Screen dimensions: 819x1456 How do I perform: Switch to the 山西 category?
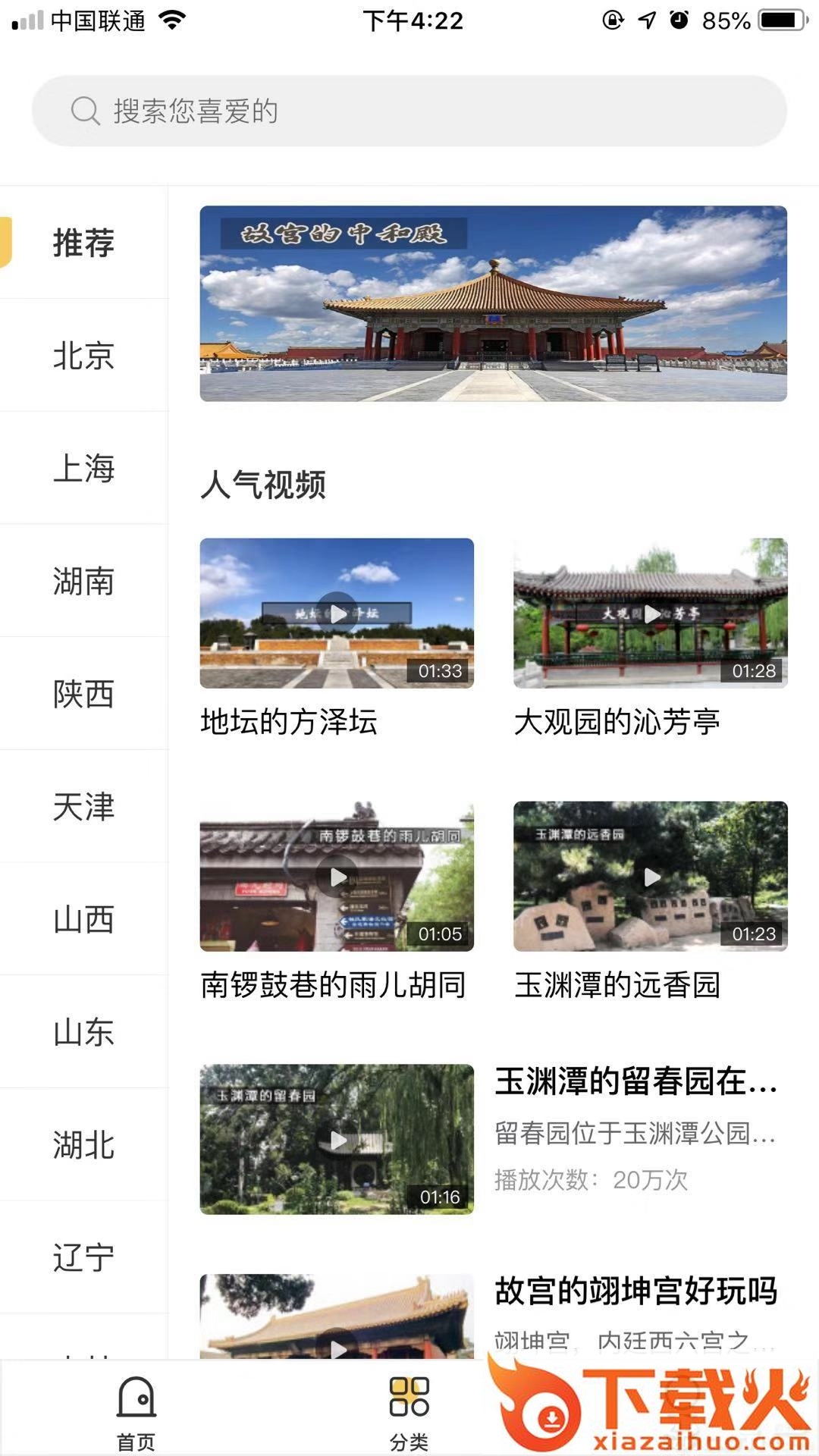pos(83,919)
